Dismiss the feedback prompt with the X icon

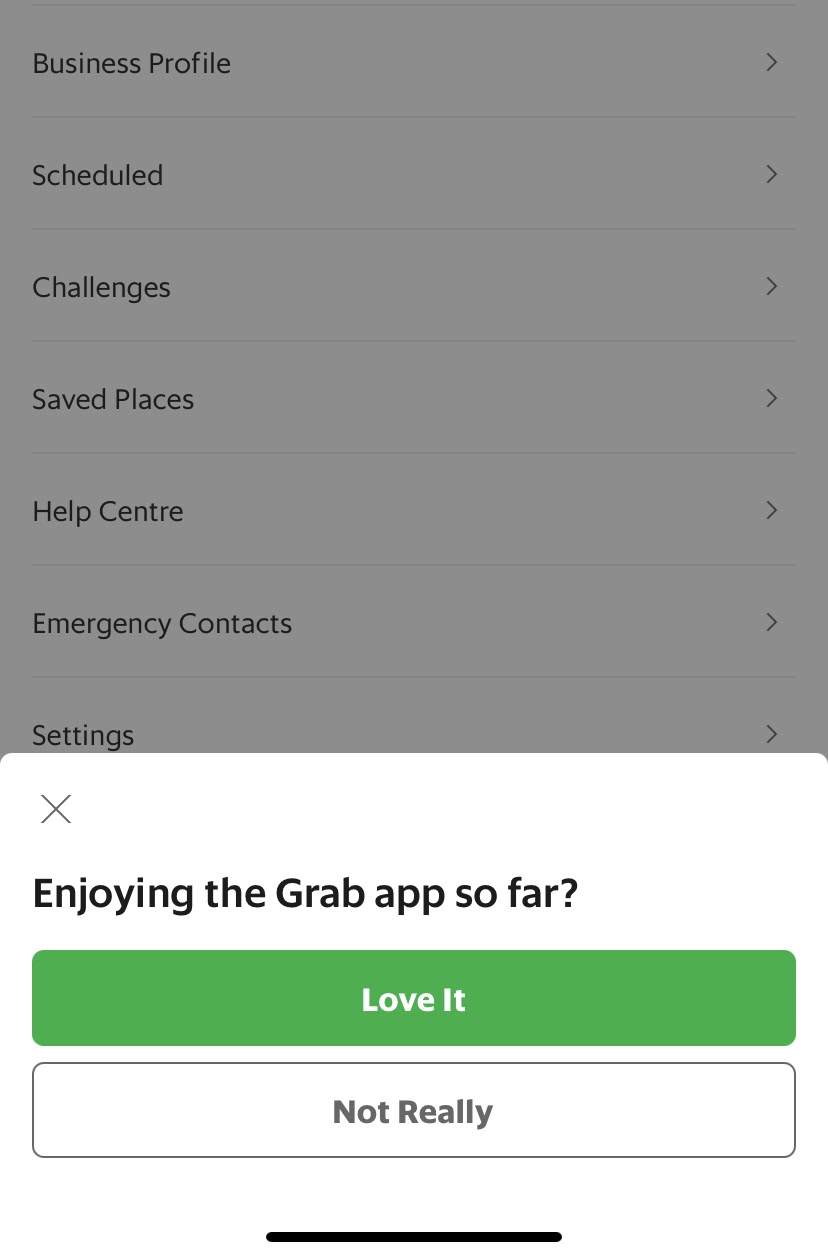click(56, 809)
